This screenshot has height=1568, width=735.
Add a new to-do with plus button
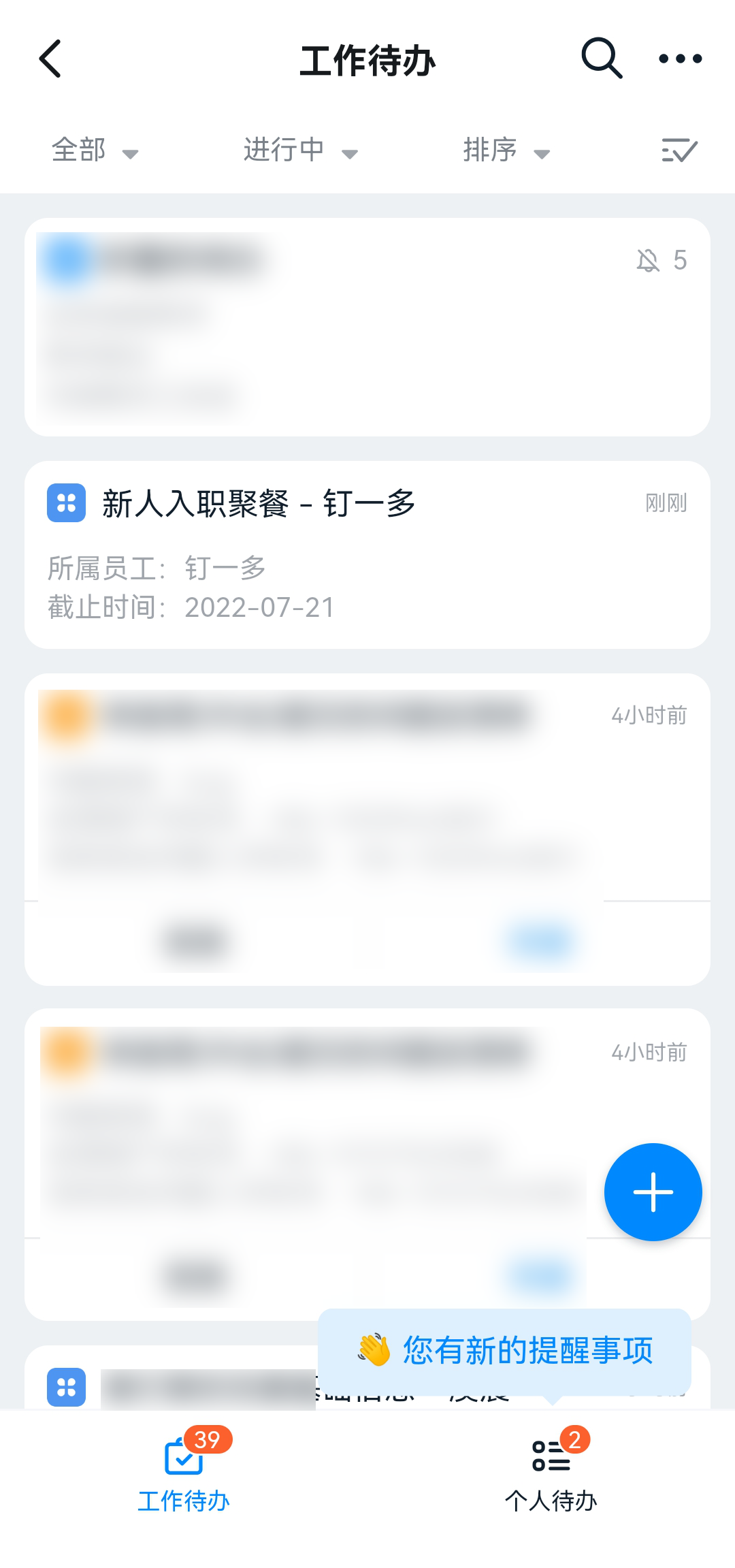[653, 1191]
